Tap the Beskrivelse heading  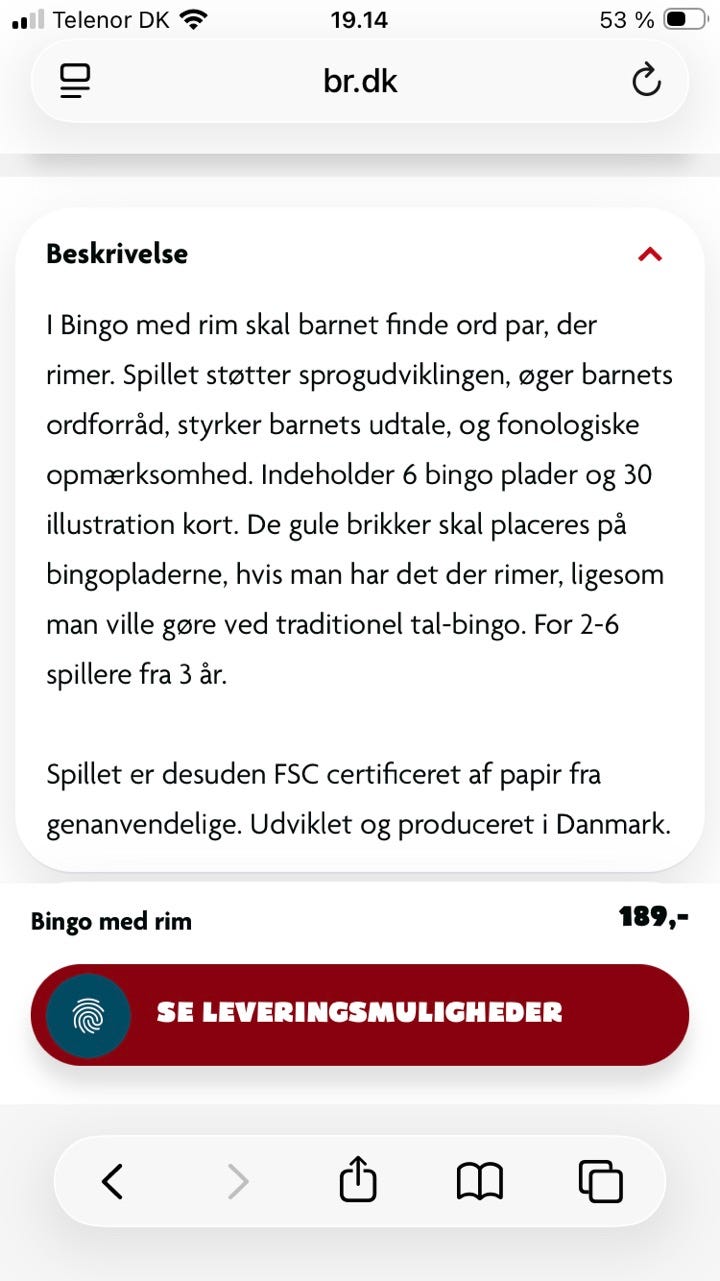click(x=116, y=254)
